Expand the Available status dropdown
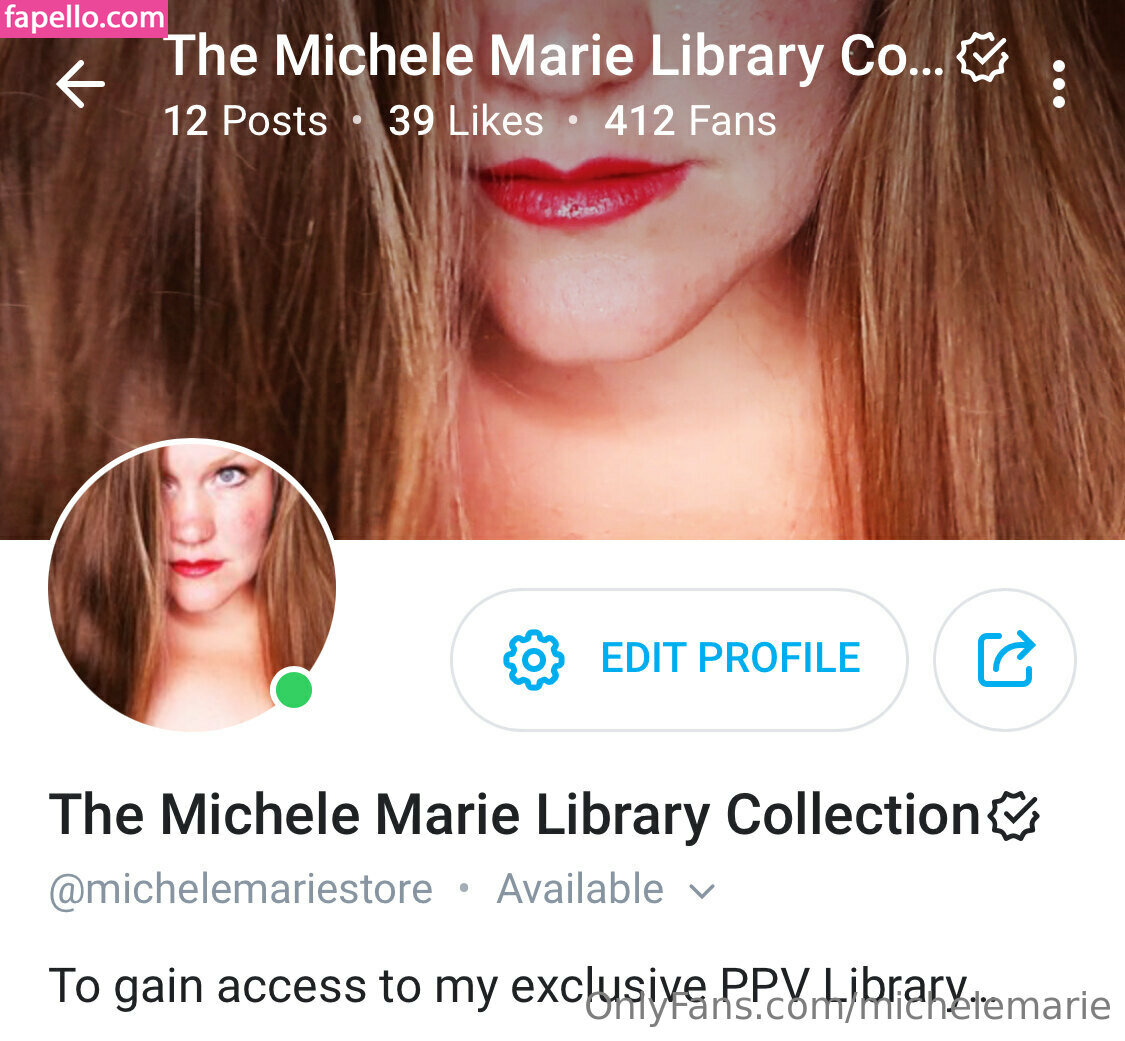This screenshot has height=1041, width=1125. coord(703,890)
